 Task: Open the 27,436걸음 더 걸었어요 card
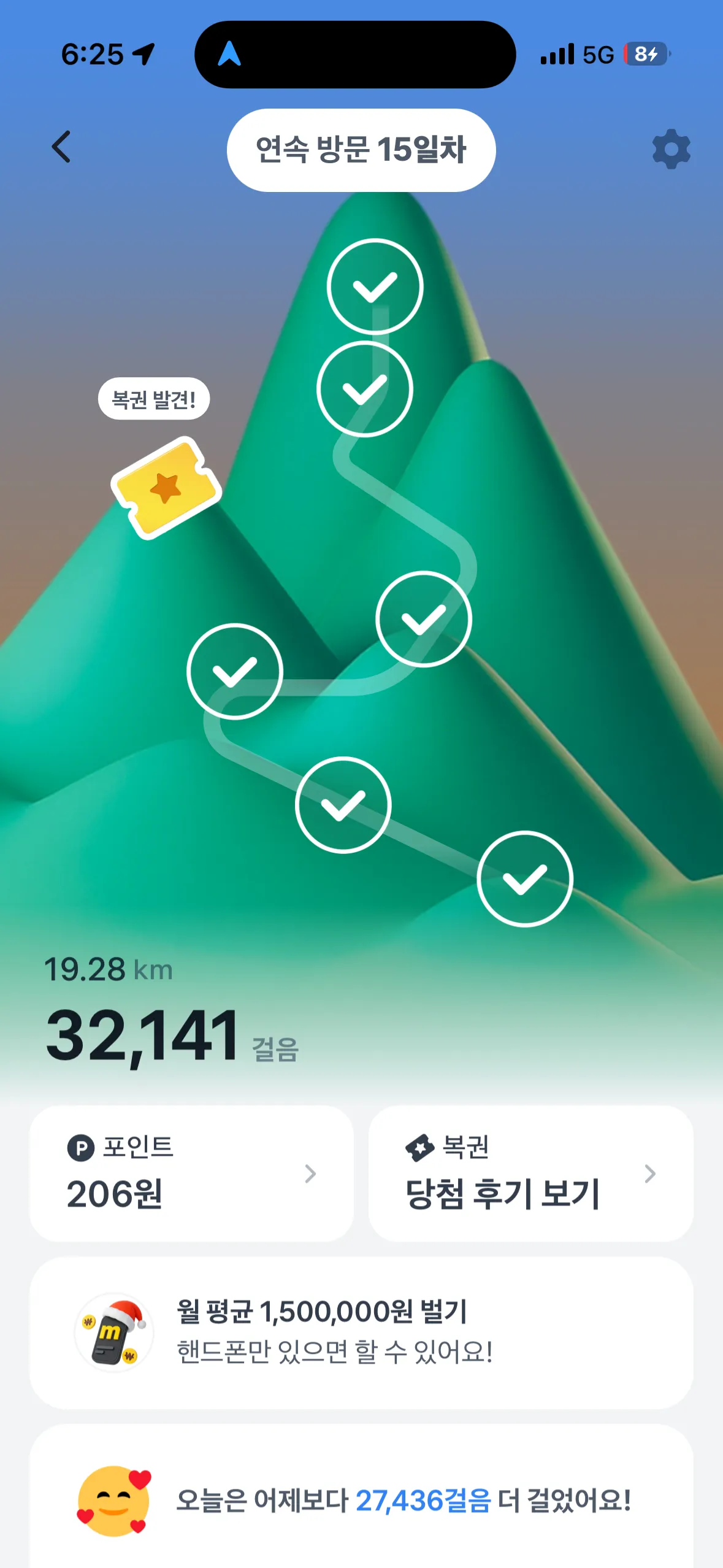(x=361, y=1500)
